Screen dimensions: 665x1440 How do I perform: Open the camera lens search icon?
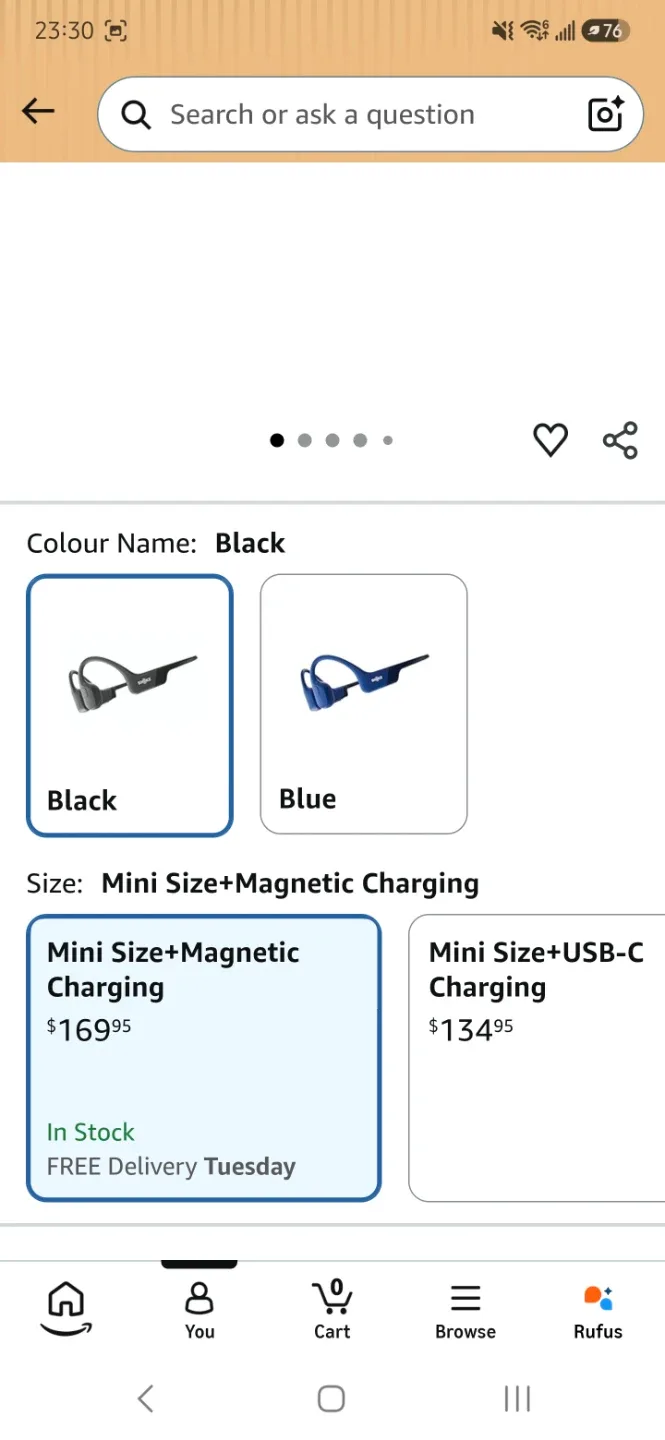(x=606, y=115)
